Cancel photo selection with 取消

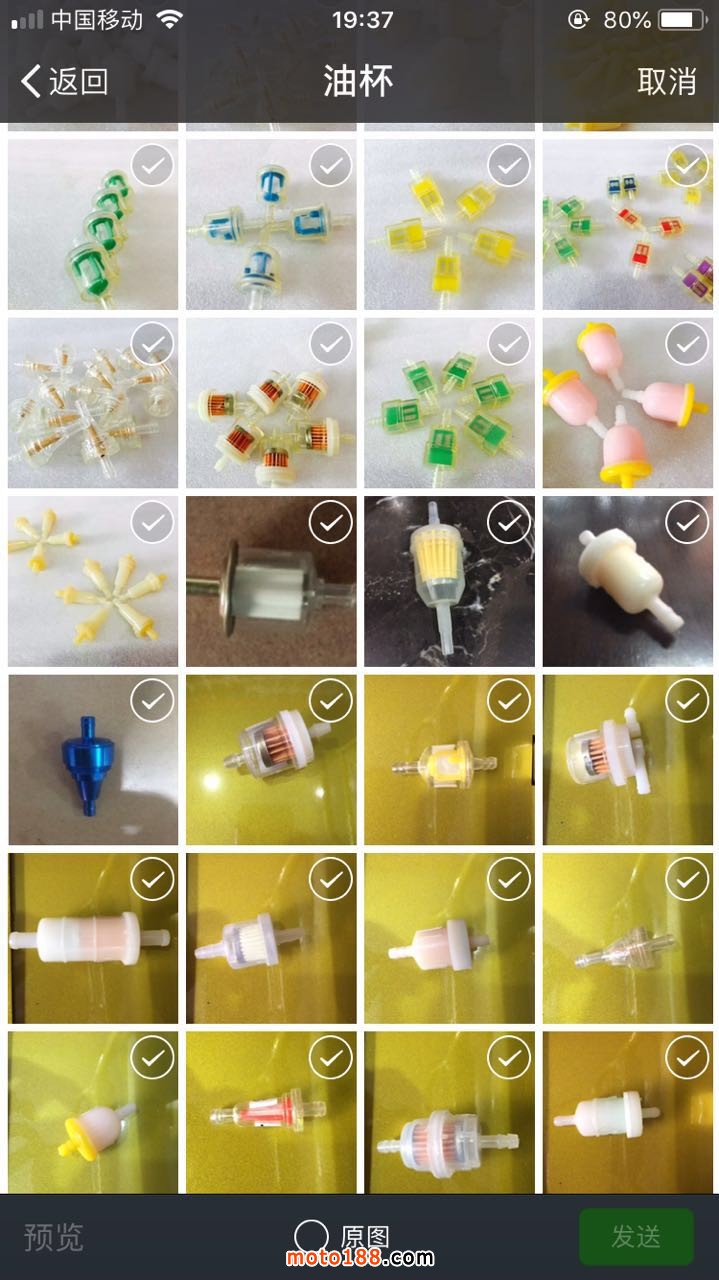click(x=666, y=81)
